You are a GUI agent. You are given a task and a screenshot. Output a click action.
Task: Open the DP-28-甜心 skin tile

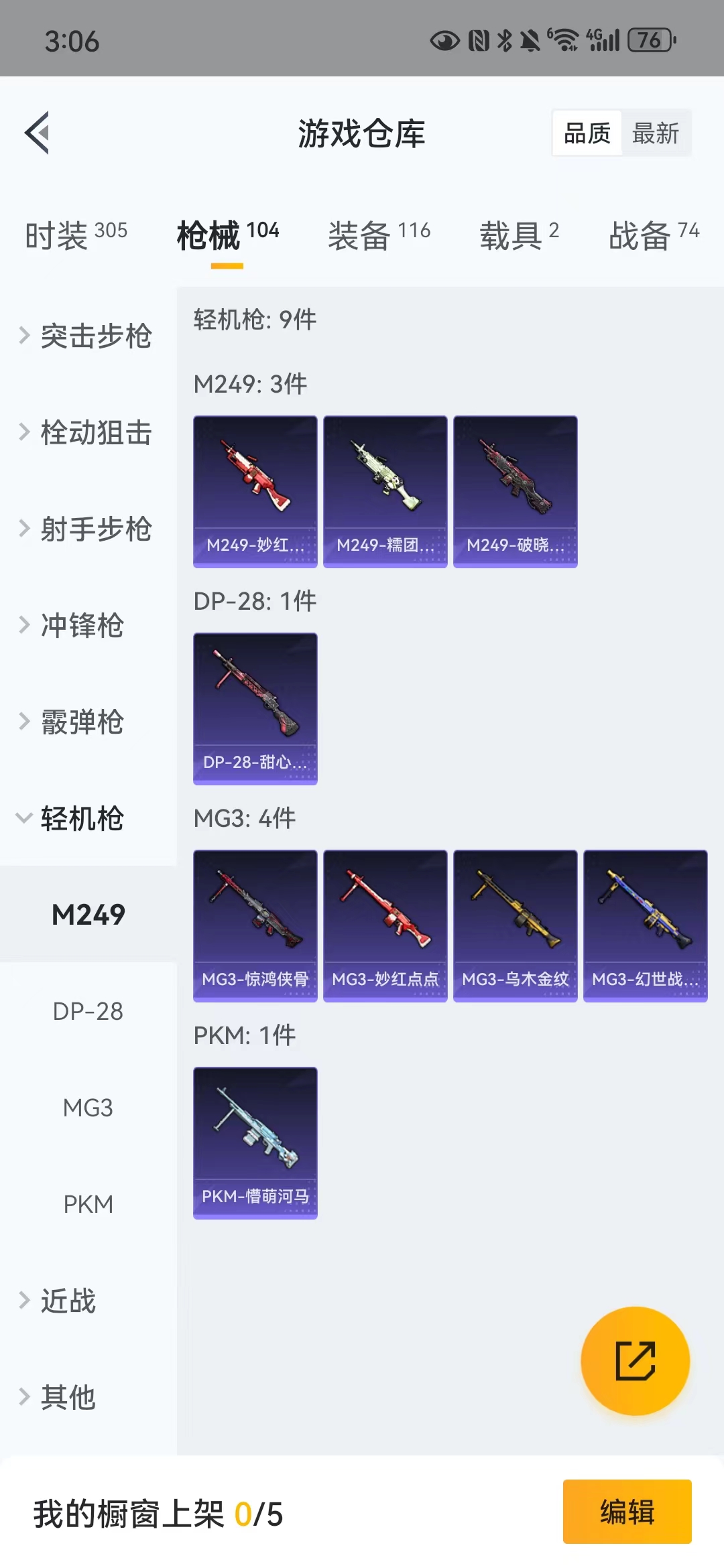pyautogui.click(x=255, y=709)
